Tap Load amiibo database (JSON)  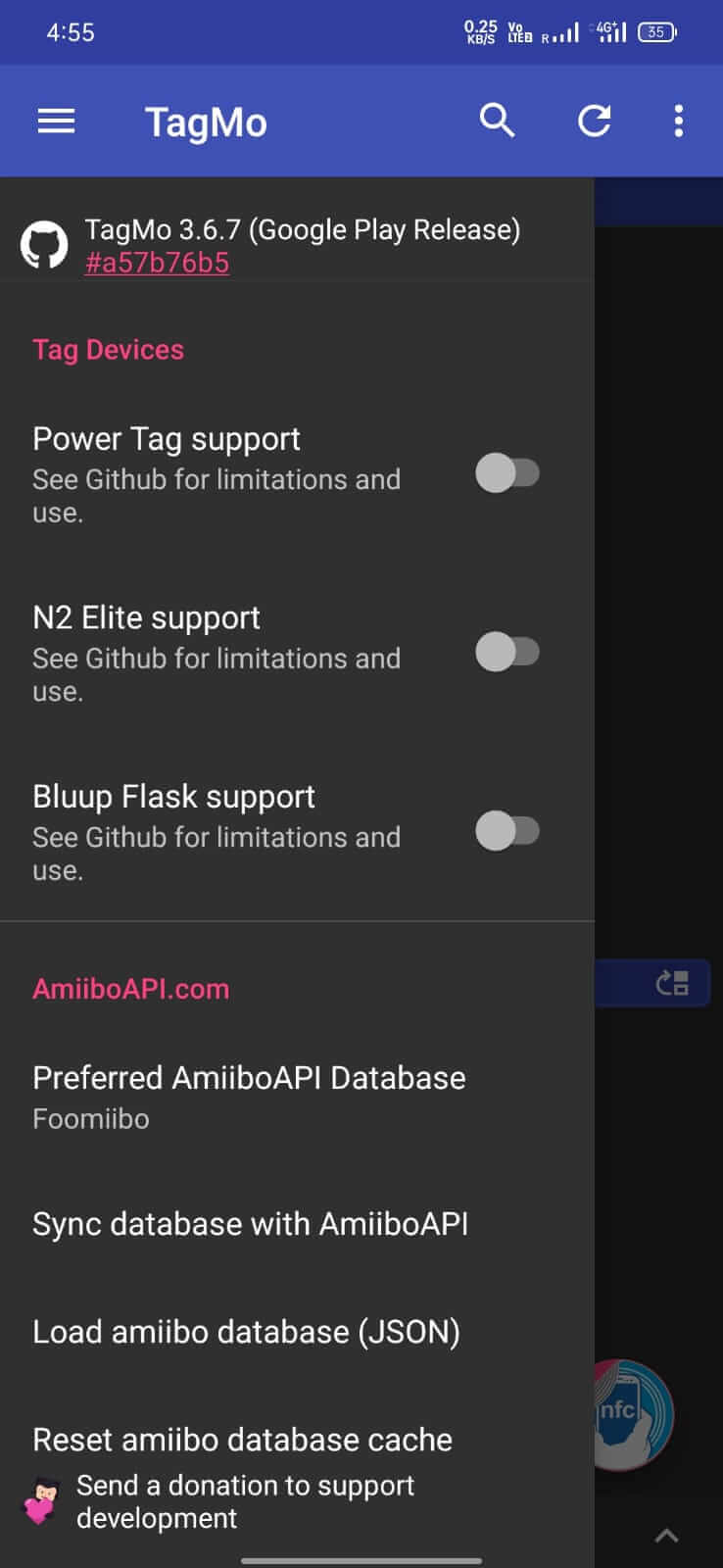[246, 1331]
